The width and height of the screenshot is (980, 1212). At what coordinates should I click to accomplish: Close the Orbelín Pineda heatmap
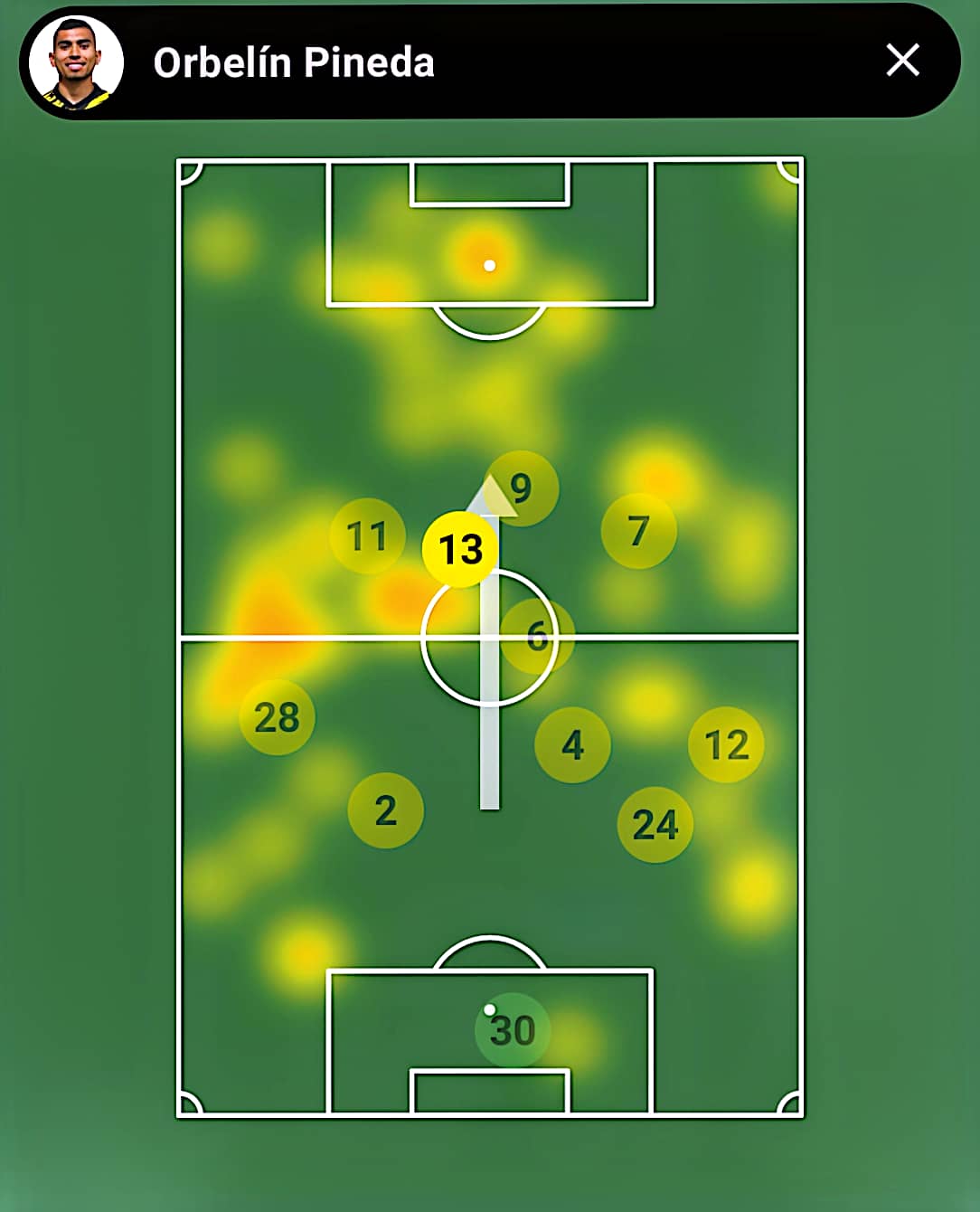pos(902,62)
